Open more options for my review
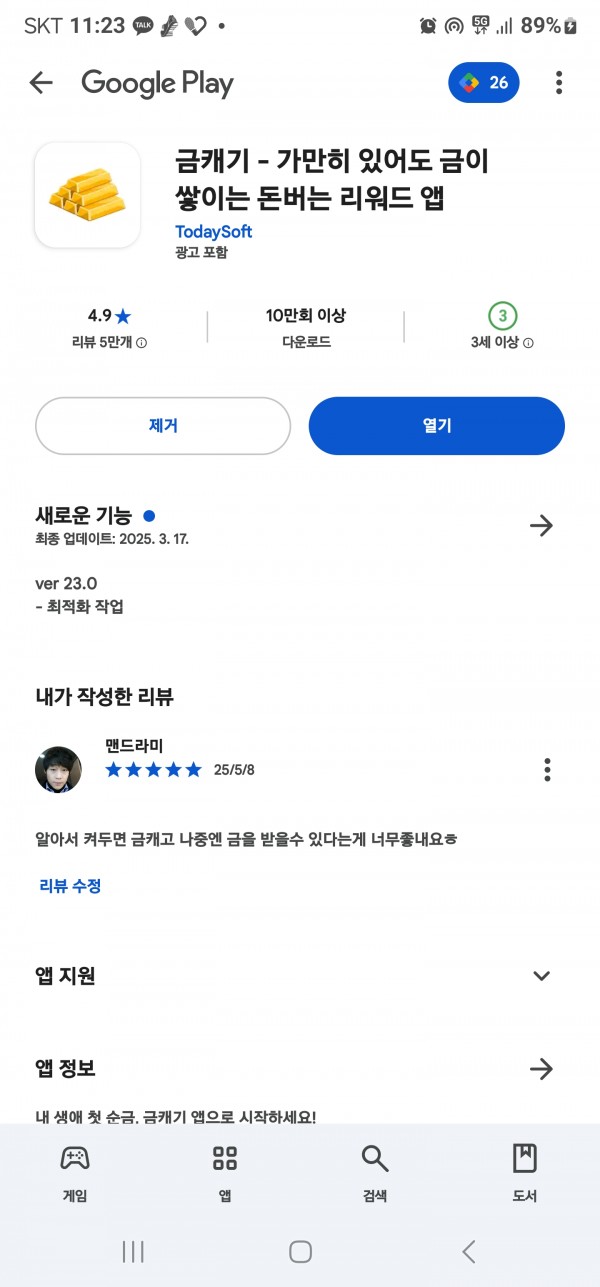Image resolution: width=600 pixels, height=1287 pixels. pyautogui.click(x=547, y=769)
